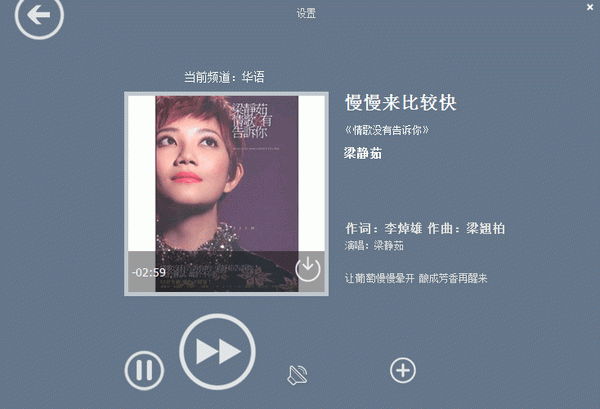This screenshot has height=409, width=600.
Task: Toggle the mute speaker icon
Action: tap(297, 374)
